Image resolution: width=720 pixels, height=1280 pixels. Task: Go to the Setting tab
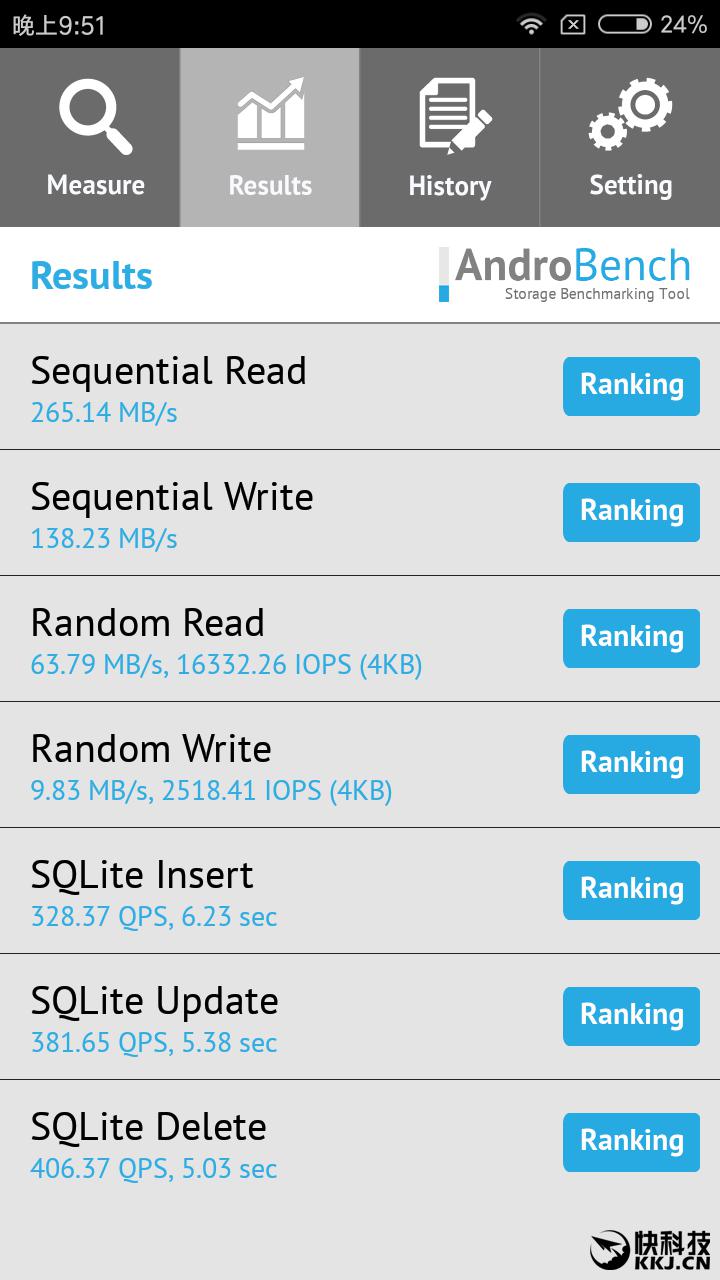[x=630, y=138]
